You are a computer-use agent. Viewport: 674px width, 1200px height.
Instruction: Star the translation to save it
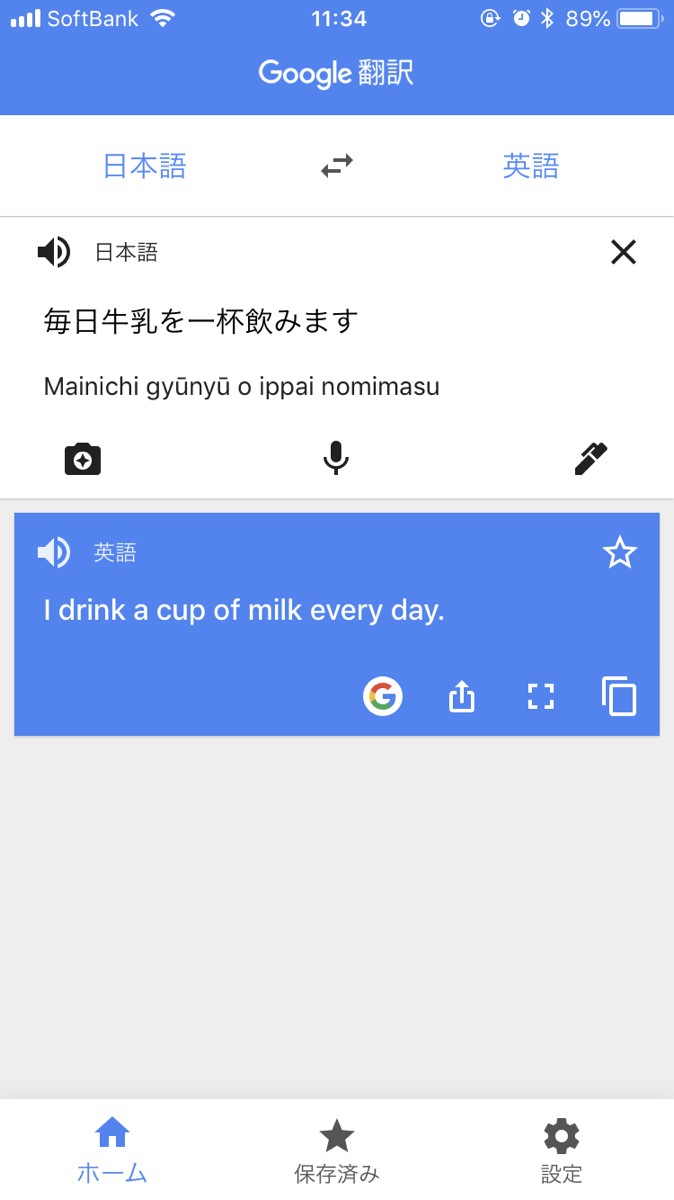[x=620, y=552]
